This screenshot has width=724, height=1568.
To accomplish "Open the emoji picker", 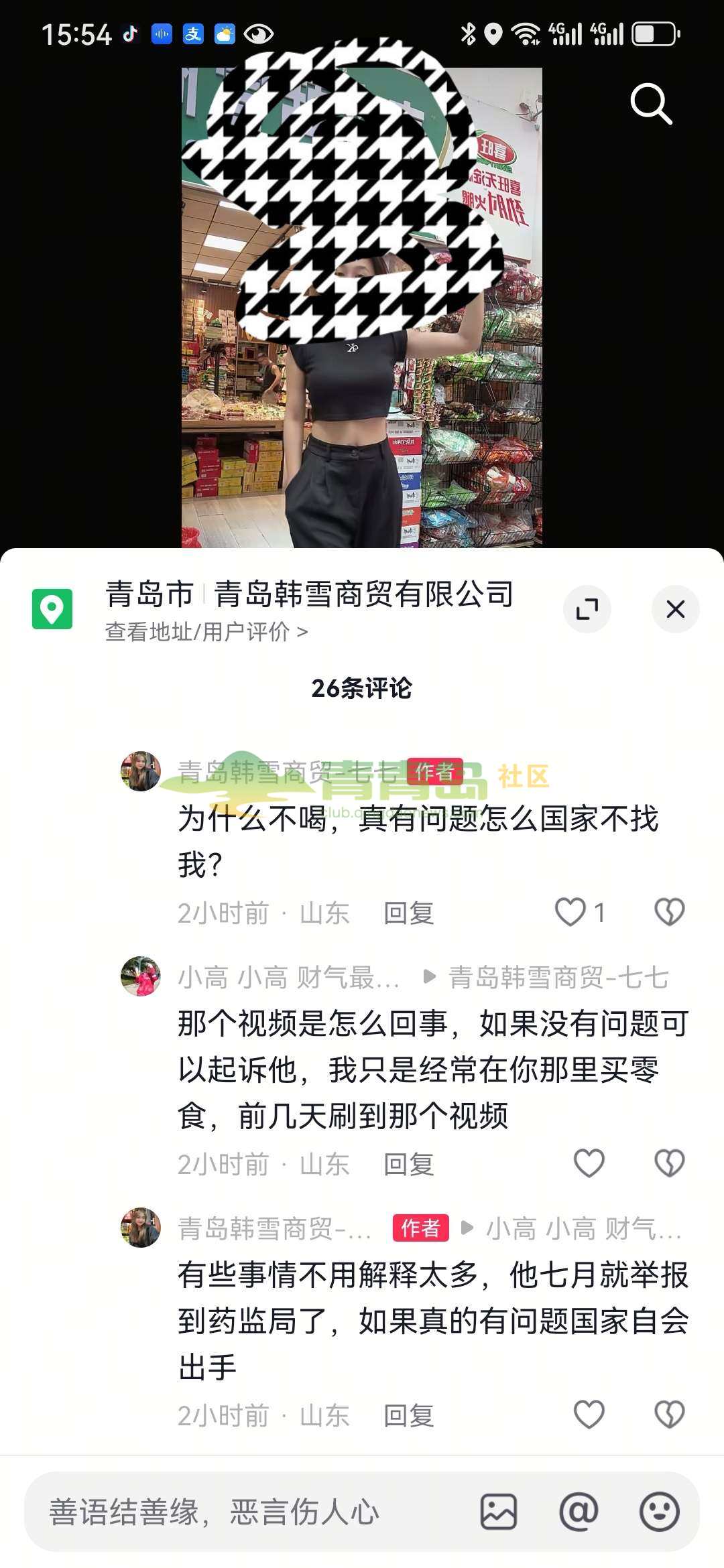I will pyautogui.click(x=660, y=1512).
